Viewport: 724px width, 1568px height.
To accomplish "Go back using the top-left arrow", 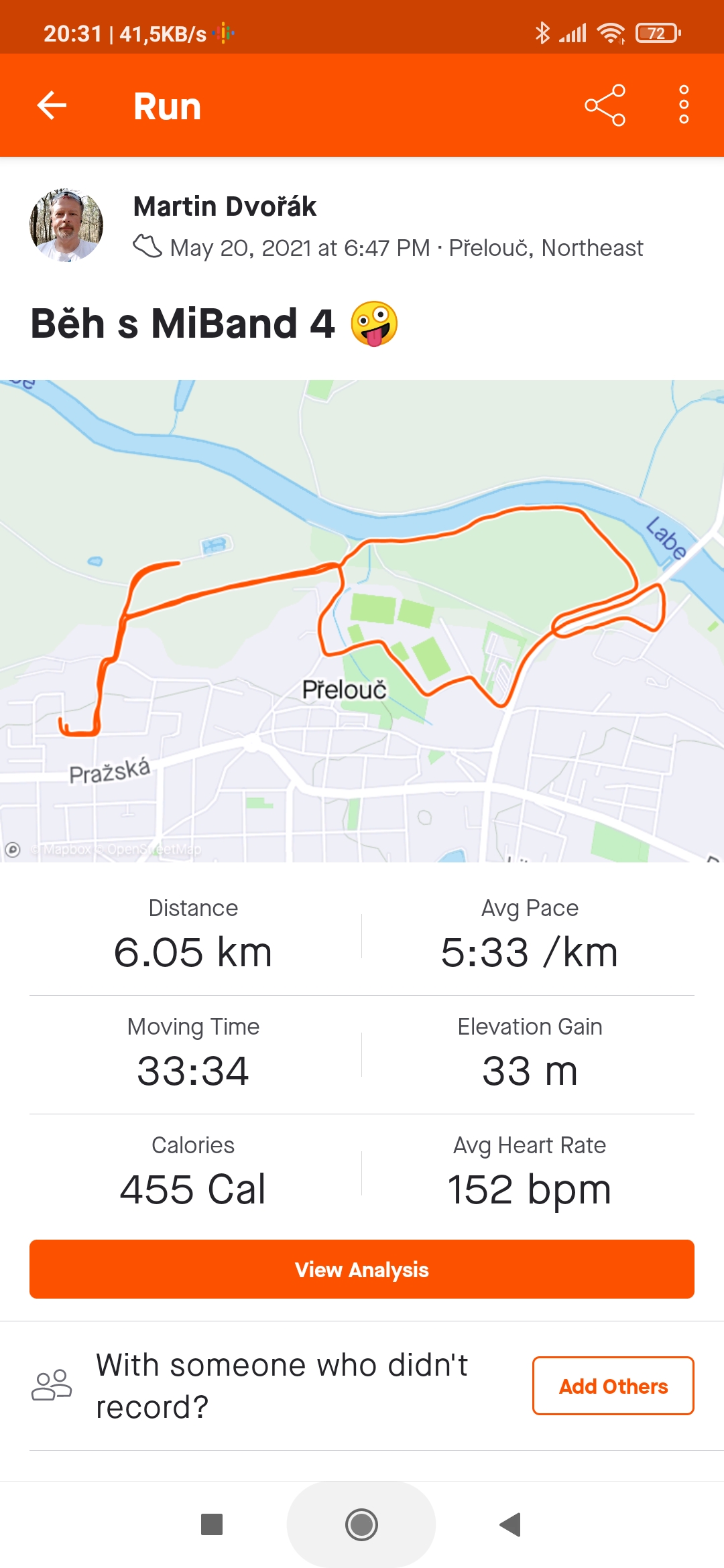I will pyautogui.click(x=52, y=105).
